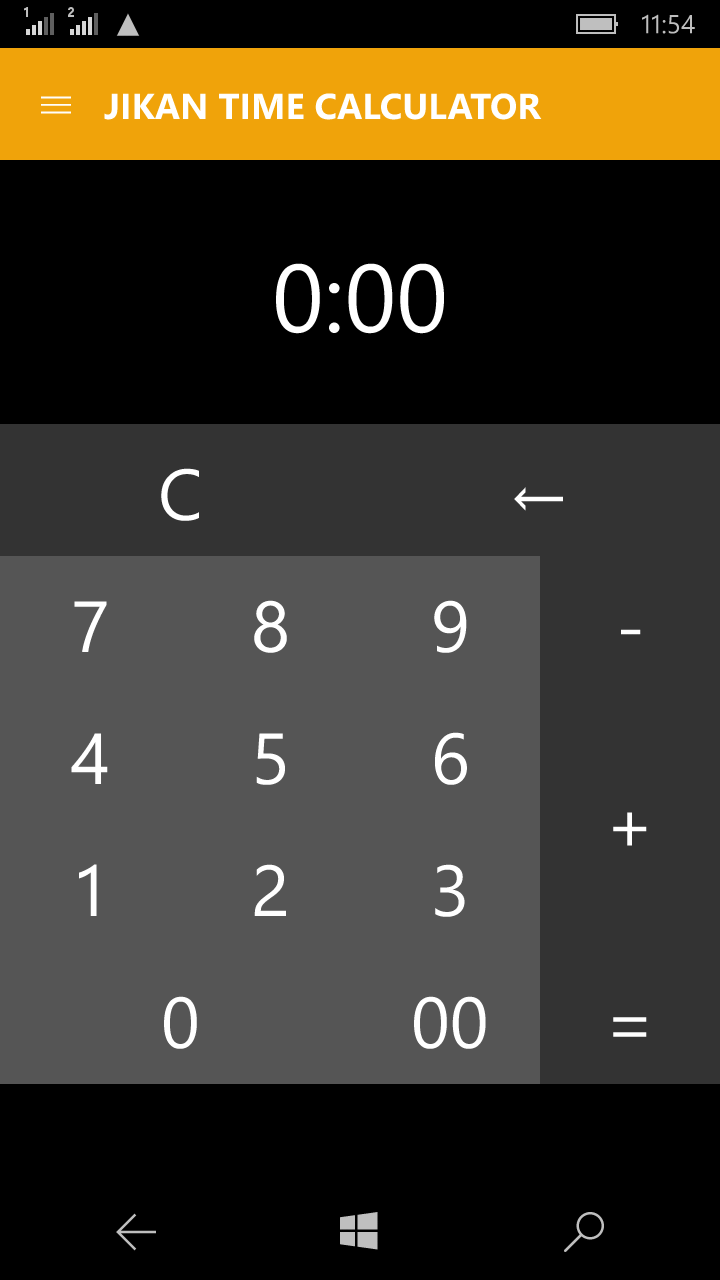Enter digit 8 on keypad
The height and width of the screenshot is (1280, 720).
point(270,627)
